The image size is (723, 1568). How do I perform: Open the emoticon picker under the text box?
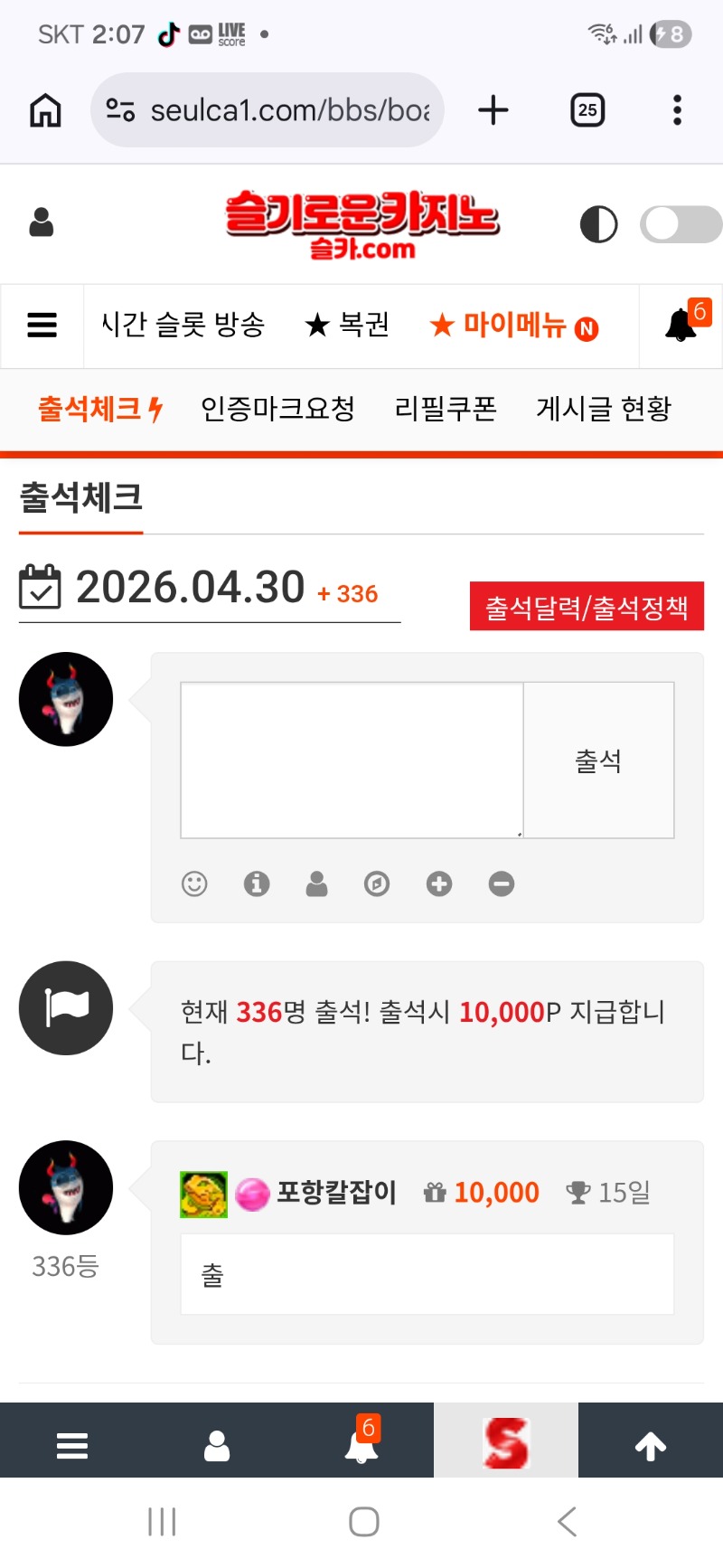(194, 883)
